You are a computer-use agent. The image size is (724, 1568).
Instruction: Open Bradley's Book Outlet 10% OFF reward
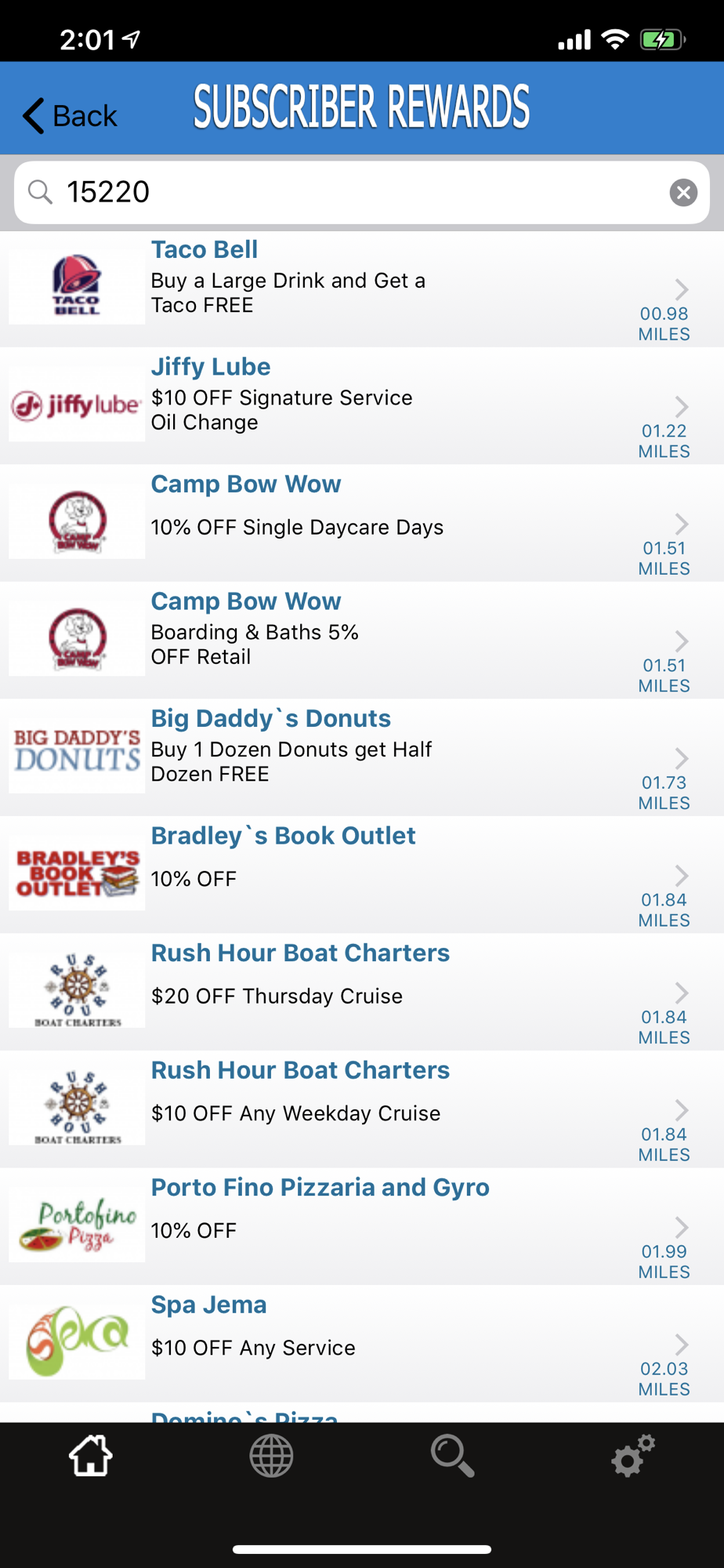362,875
